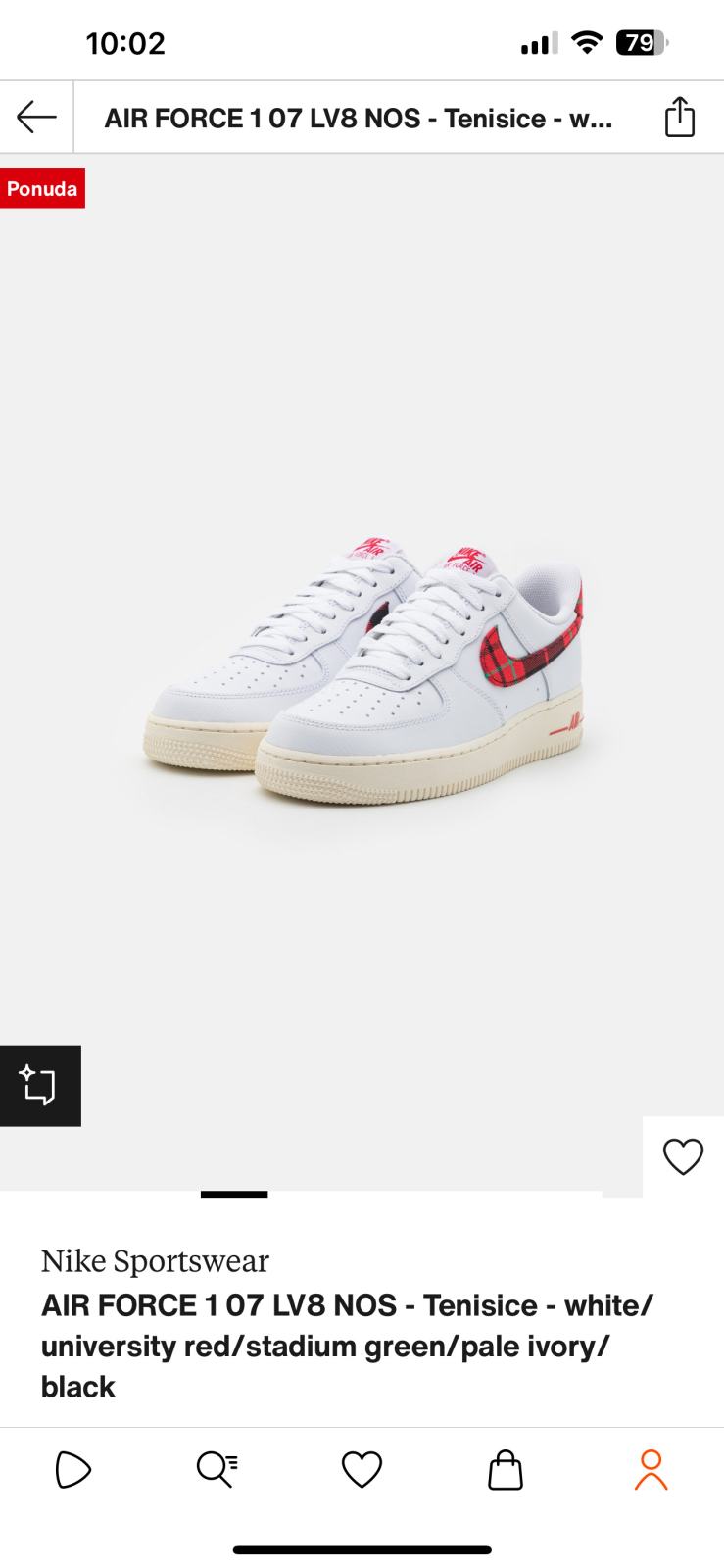Image resolution: width=724 pixels, height=1568 pixels.
Task: Share this Air Force 1 product
Action: tap(679, 118)
